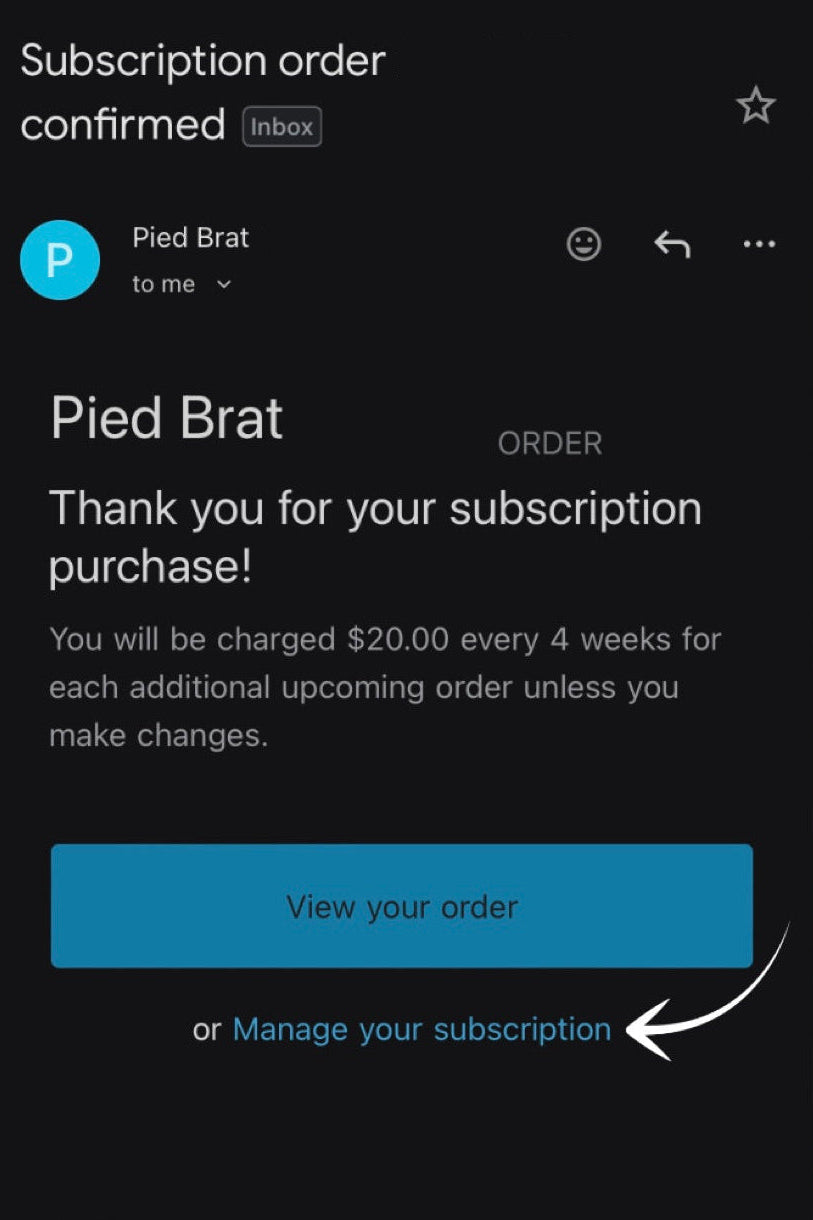Open the Manage your subscription link
813x1220 pixels.
pyautogui.click(x=421, y=1029)
